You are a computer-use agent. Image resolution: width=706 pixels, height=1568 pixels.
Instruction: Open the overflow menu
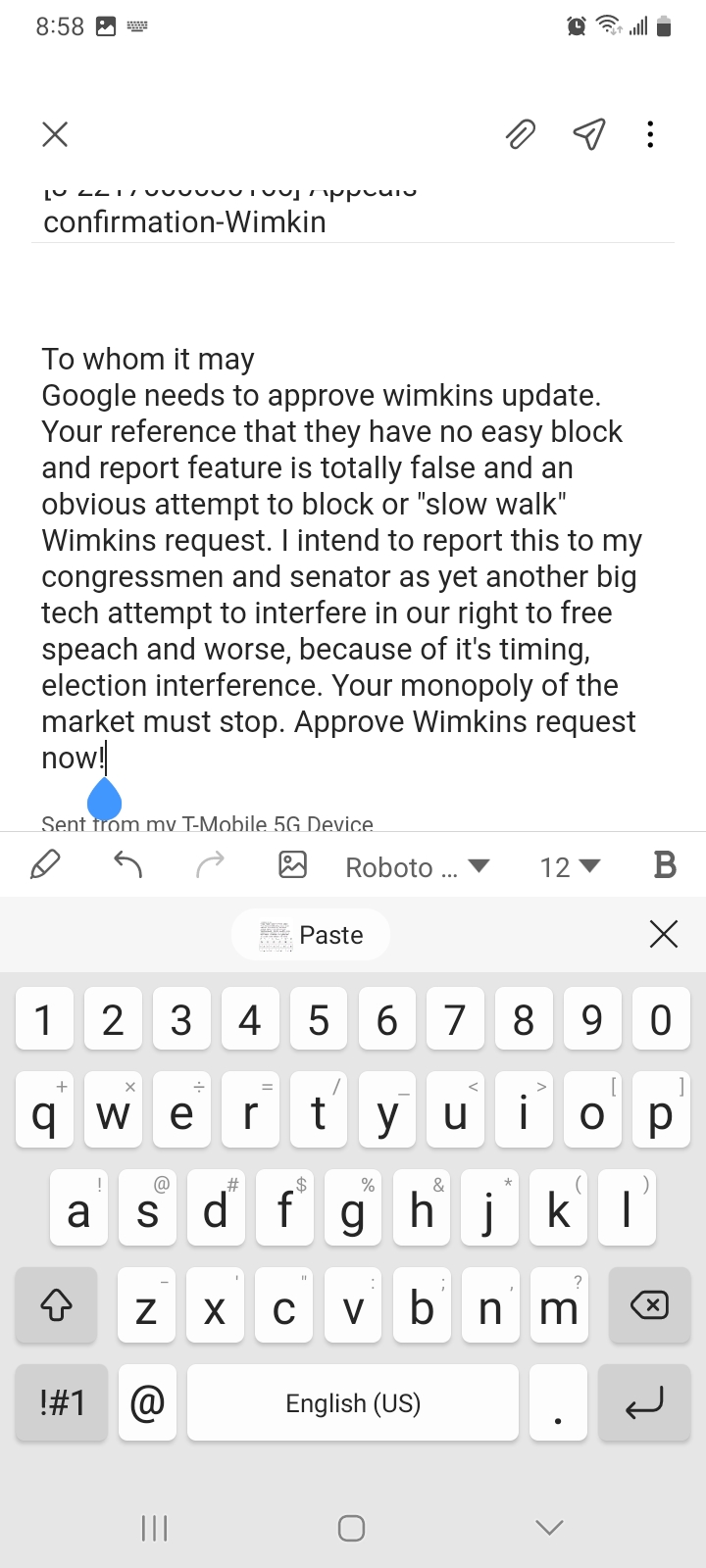point(650,134)
